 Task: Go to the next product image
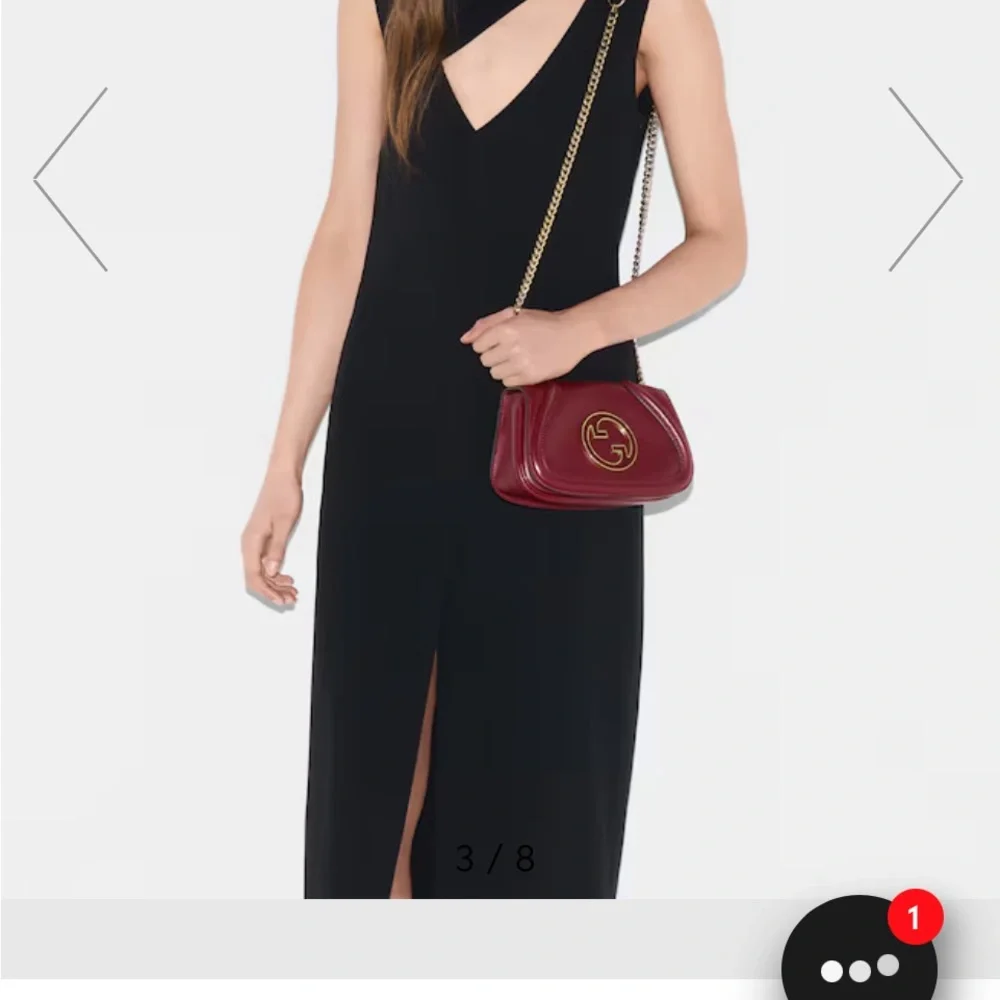926,179
